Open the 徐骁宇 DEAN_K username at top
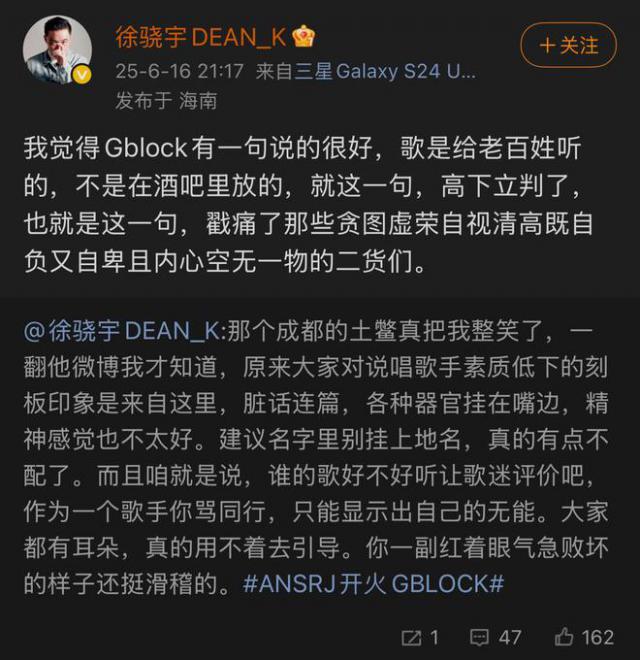640x660 pixels. [201, 37]
